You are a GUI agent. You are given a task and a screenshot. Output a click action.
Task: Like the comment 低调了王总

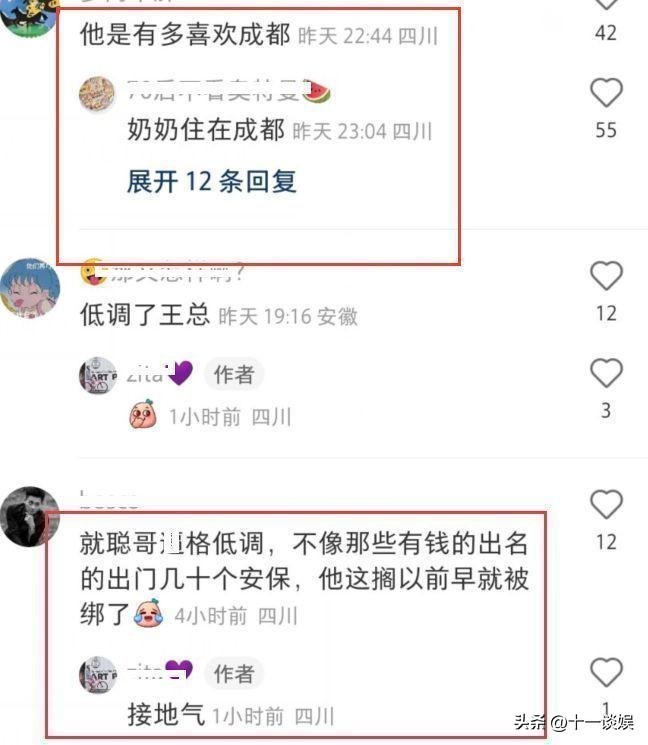[x=606, y=276]
